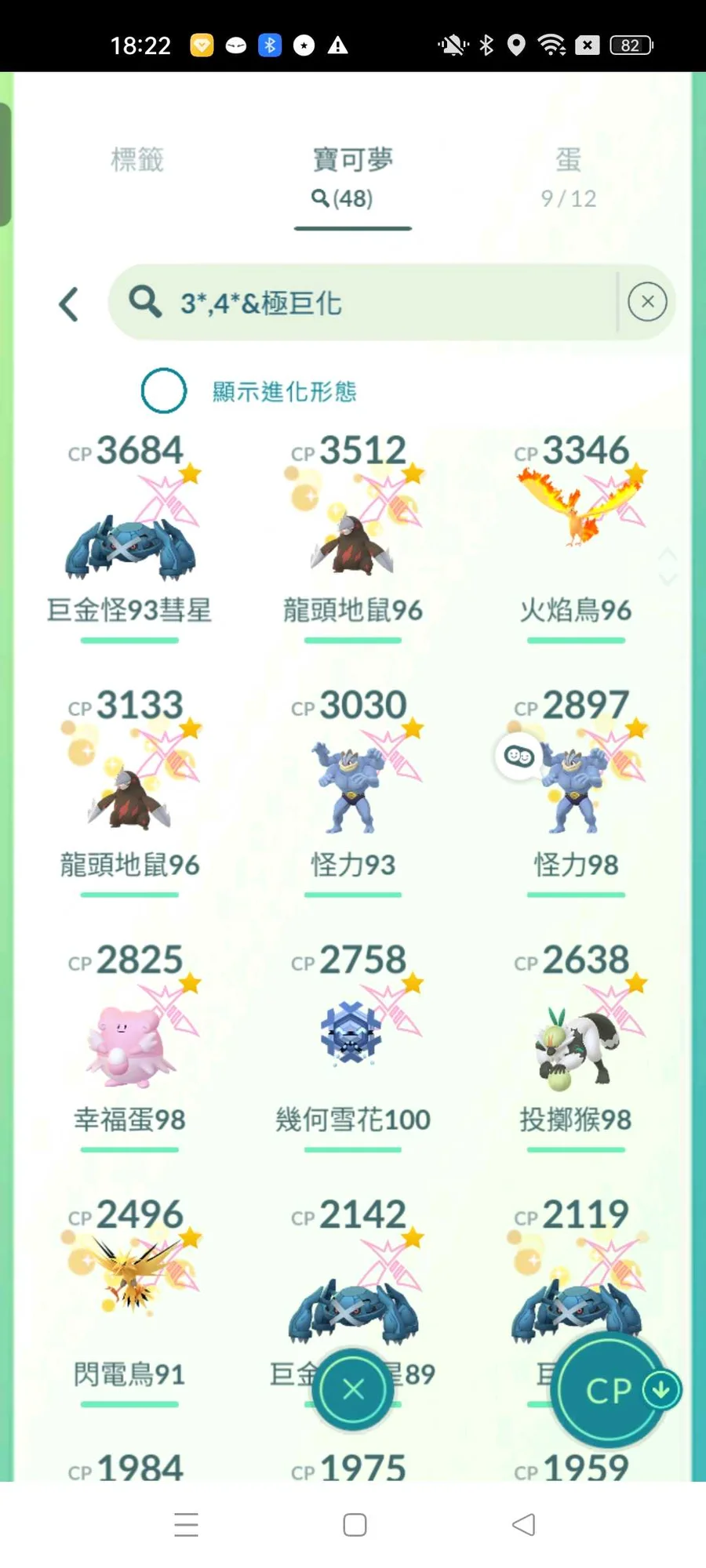The height and width of the screenshot is (1568, 706).
Task: Open 巨金怪93彗星 with CP 3684
Action: 129,541
